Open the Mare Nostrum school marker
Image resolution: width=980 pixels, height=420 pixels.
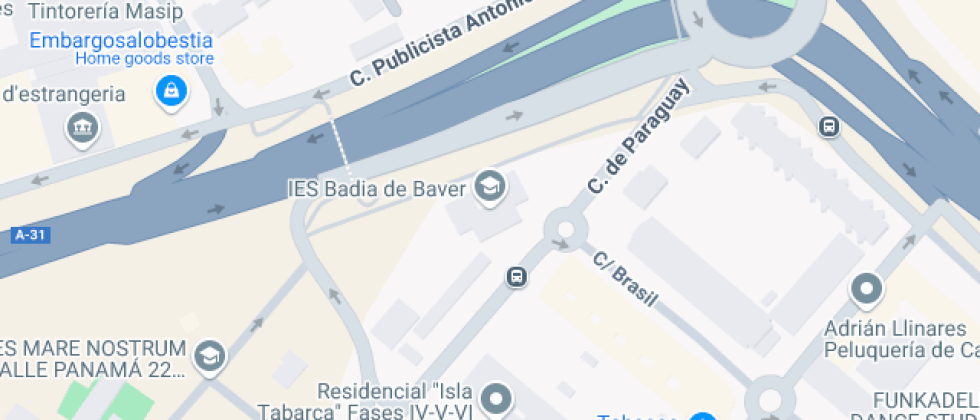(210, 356)
